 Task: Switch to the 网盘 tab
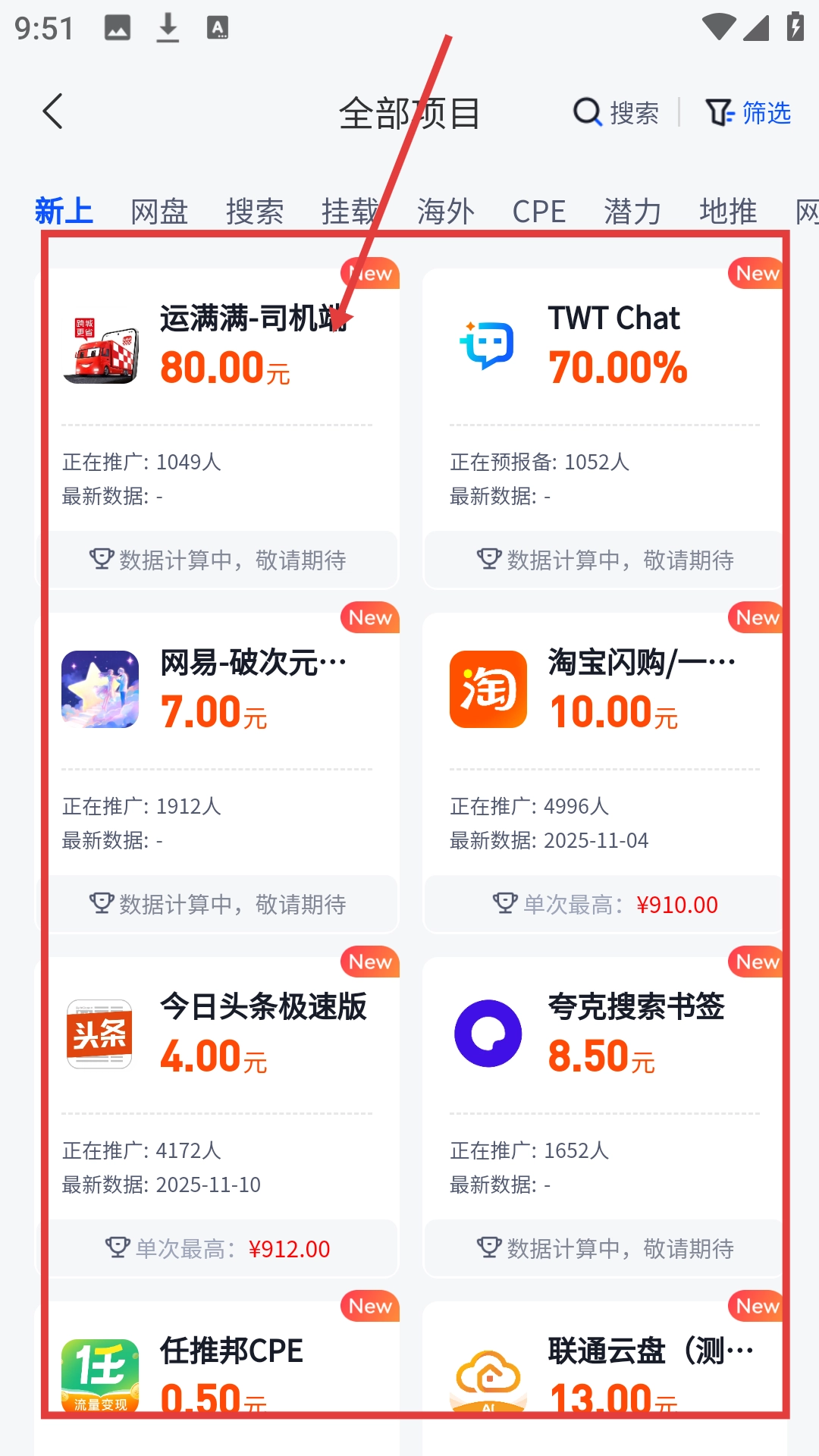click(x=159, y=211)
